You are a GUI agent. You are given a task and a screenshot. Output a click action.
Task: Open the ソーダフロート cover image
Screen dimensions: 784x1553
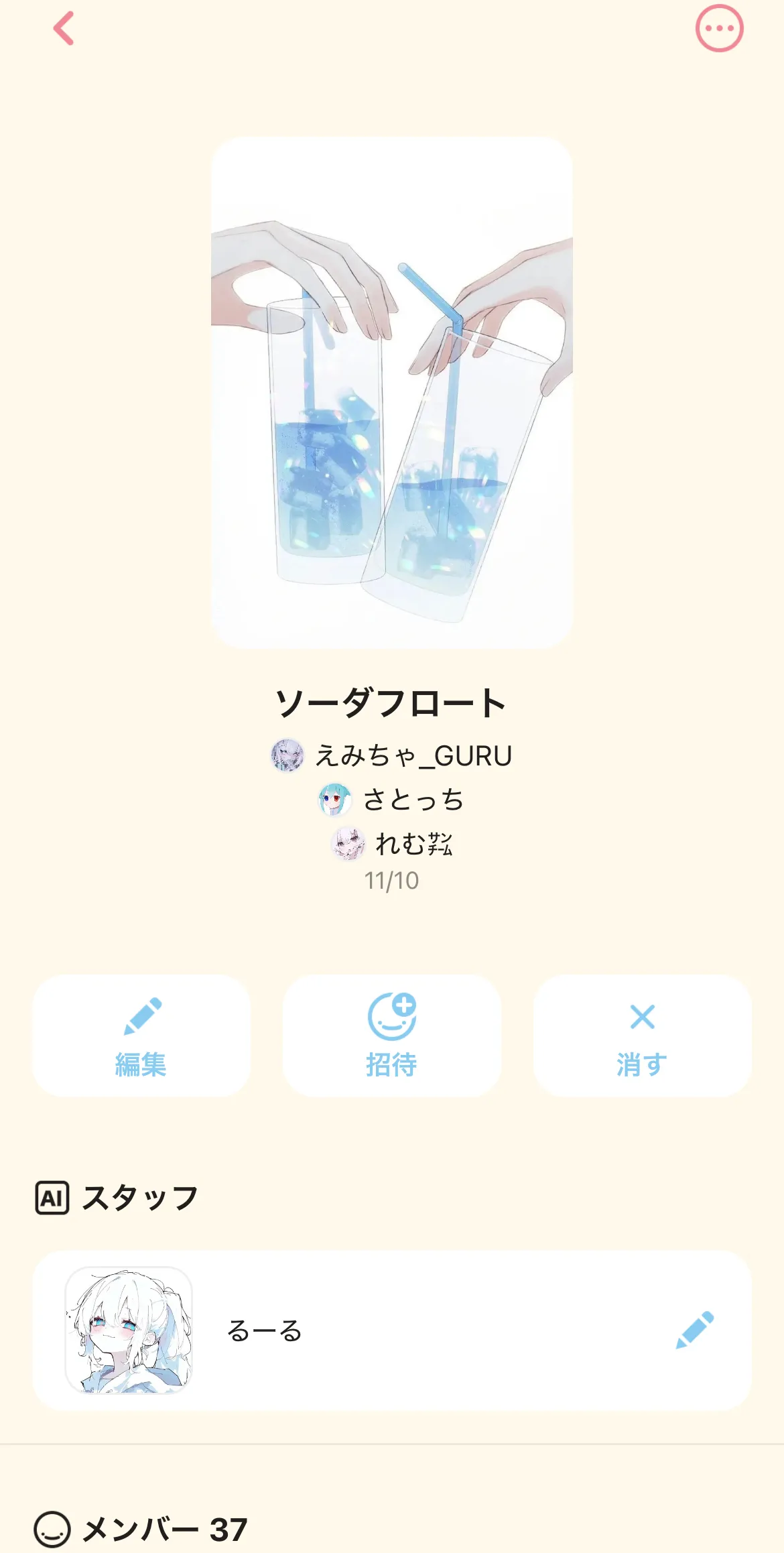pyautogui.click(x=392, y=392)
